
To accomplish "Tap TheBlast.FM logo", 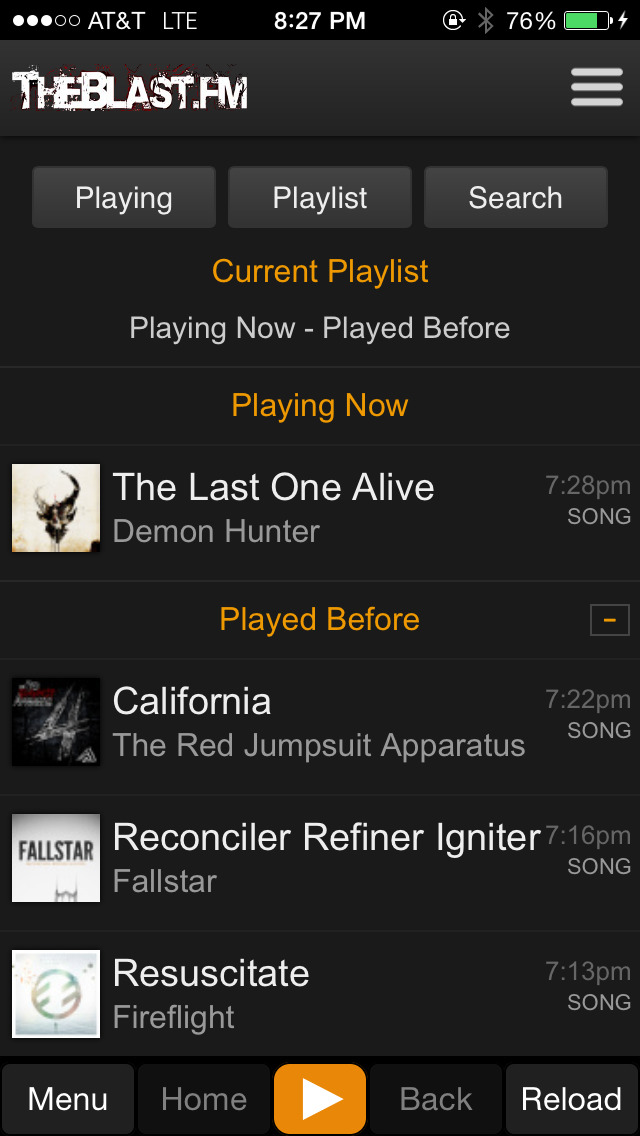I will [x=130, y=89].
